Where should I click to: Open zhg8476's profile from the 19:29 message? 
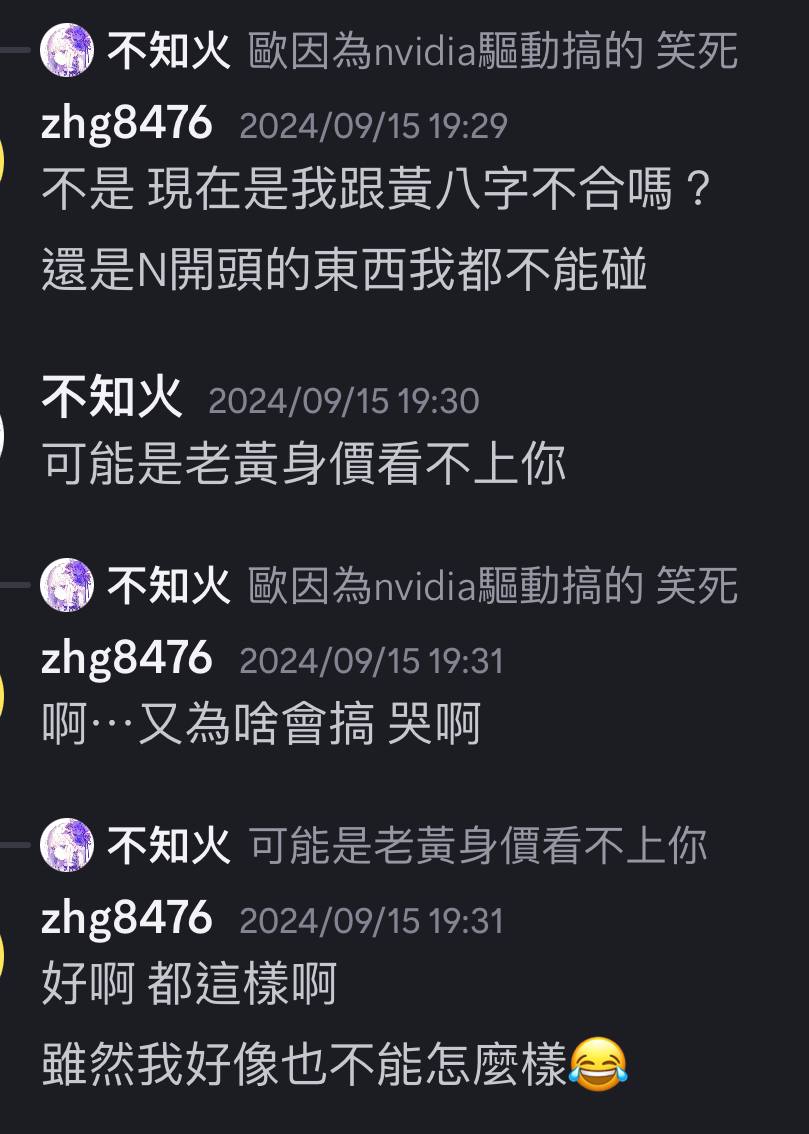tap(127, 124)
